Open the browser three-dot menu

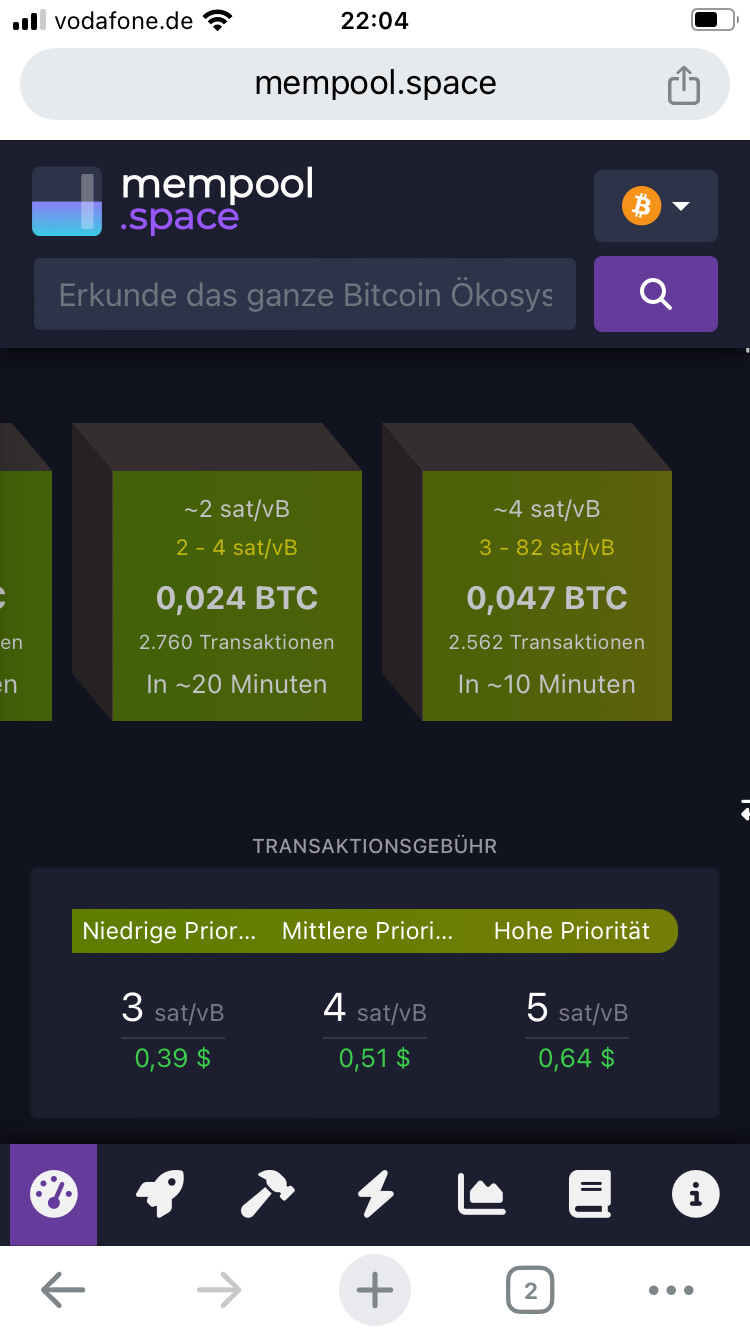[671, 1290]
